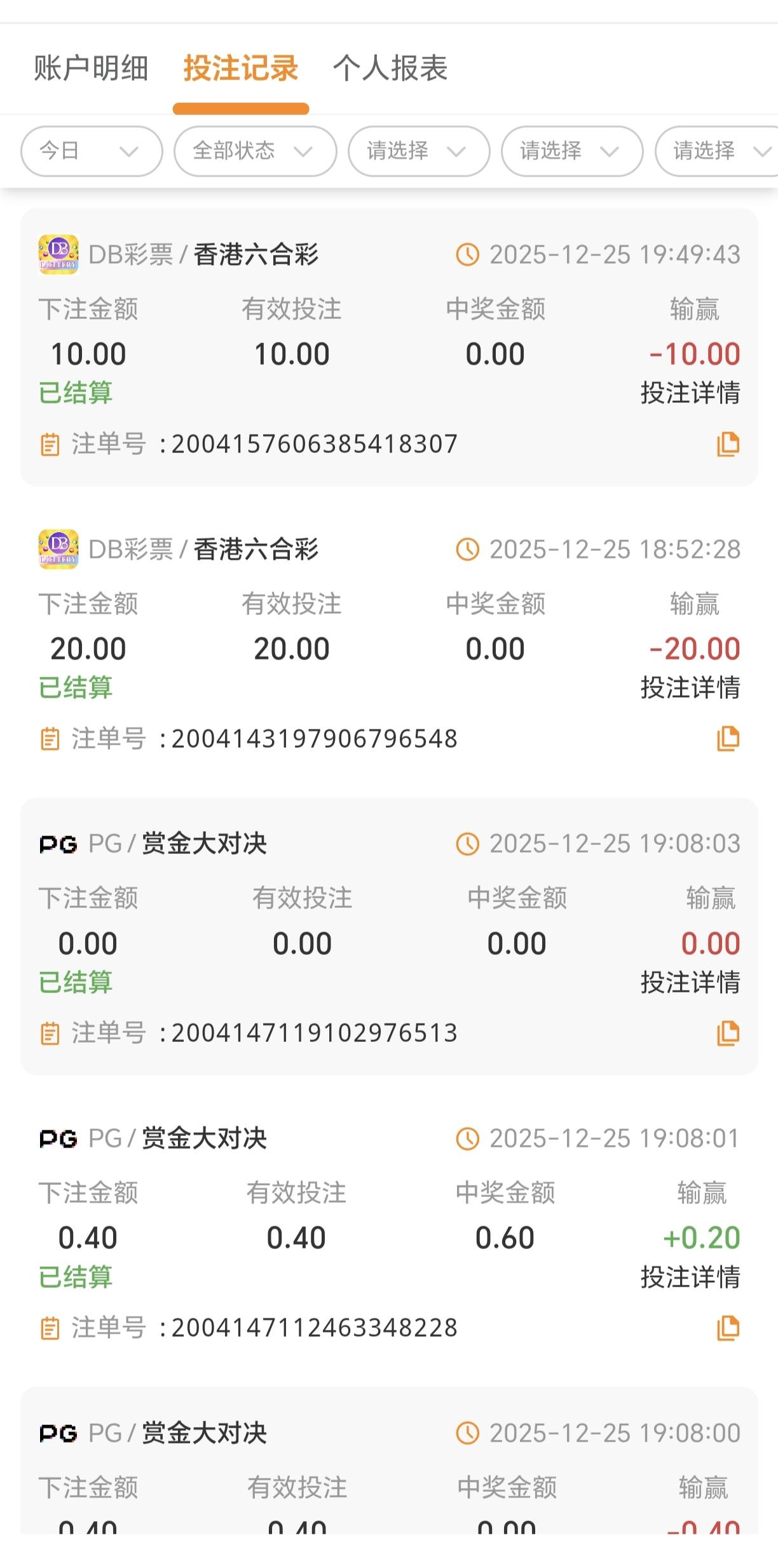The height and width of the screenshot is (1568, 778).
Task: Open the 全部状态 status dropdown
Action: (255, 151)
